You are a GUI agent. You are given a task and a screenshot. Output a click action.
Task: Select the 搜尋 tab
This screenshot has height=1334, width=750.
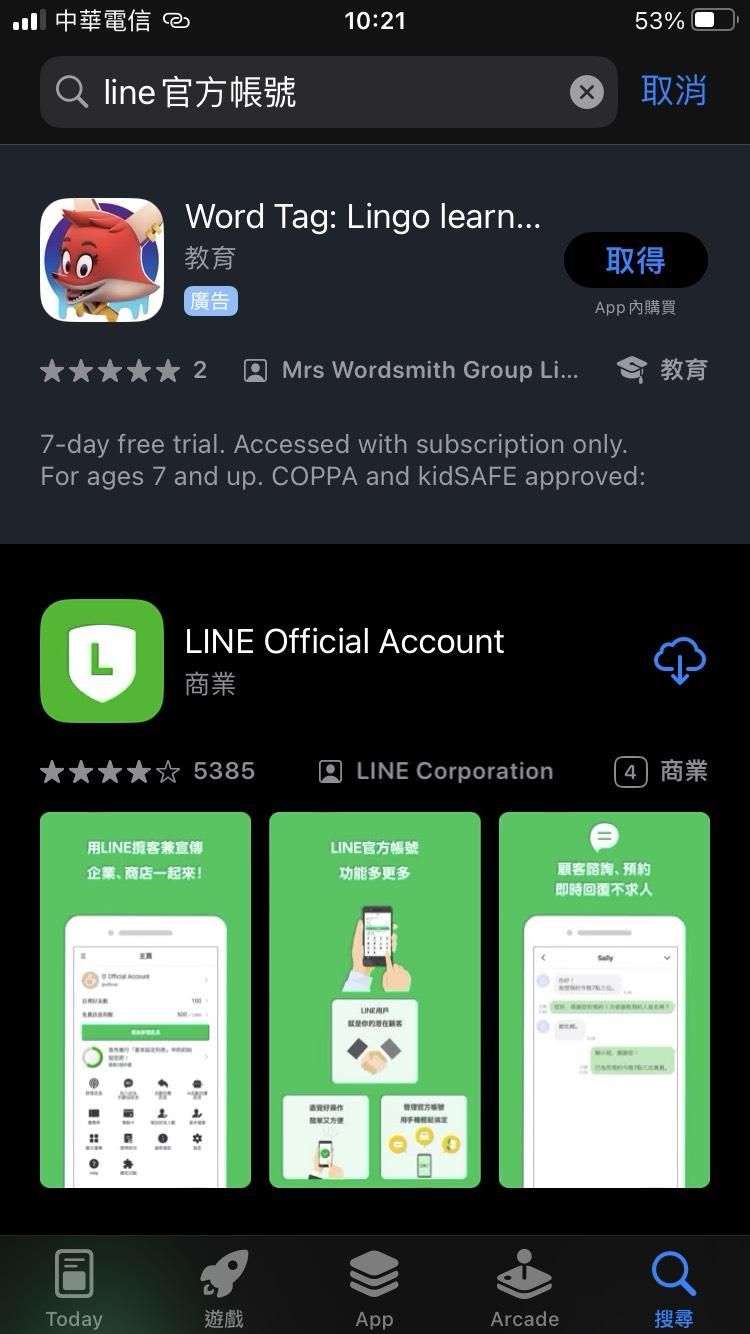[x=673, y=1288]
